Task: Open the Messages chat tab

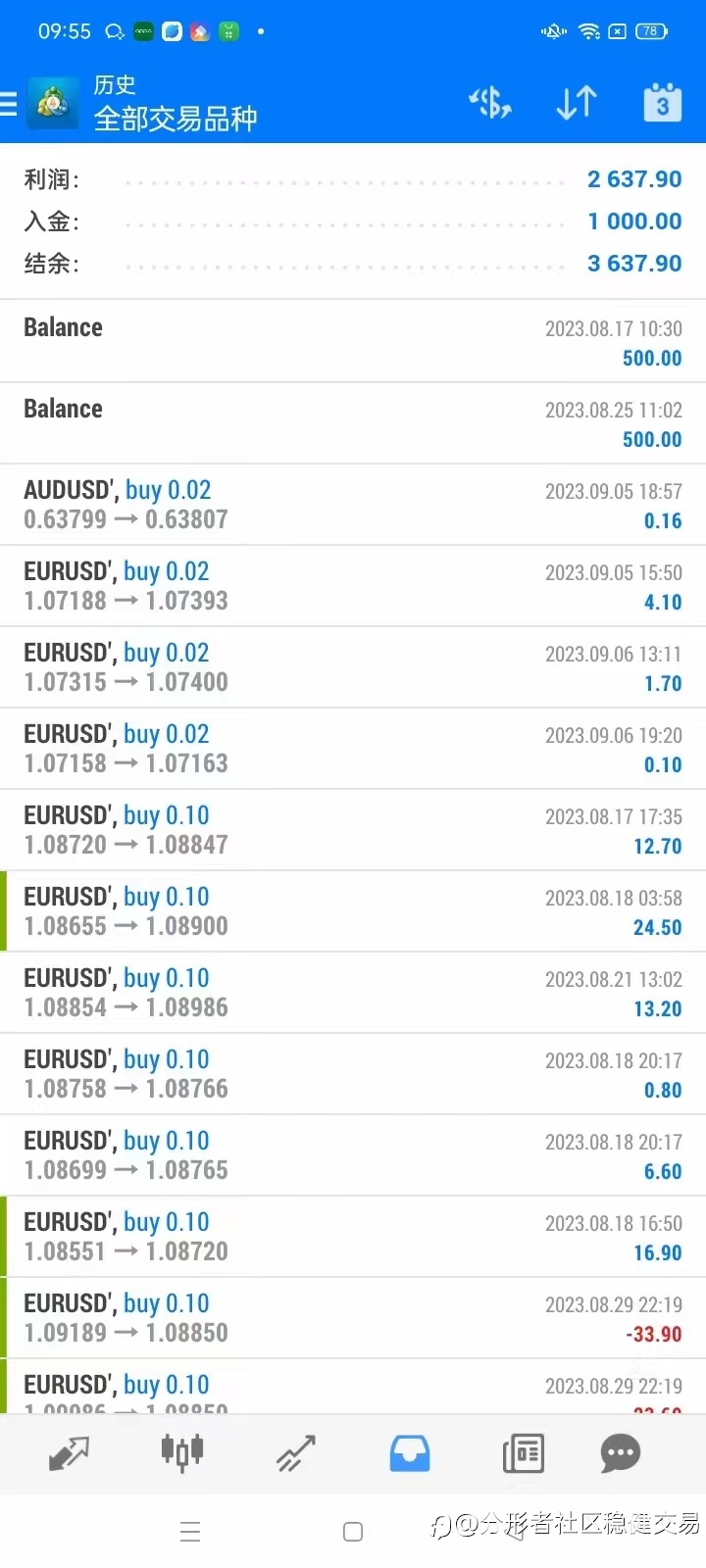Action: (621, 1453)
